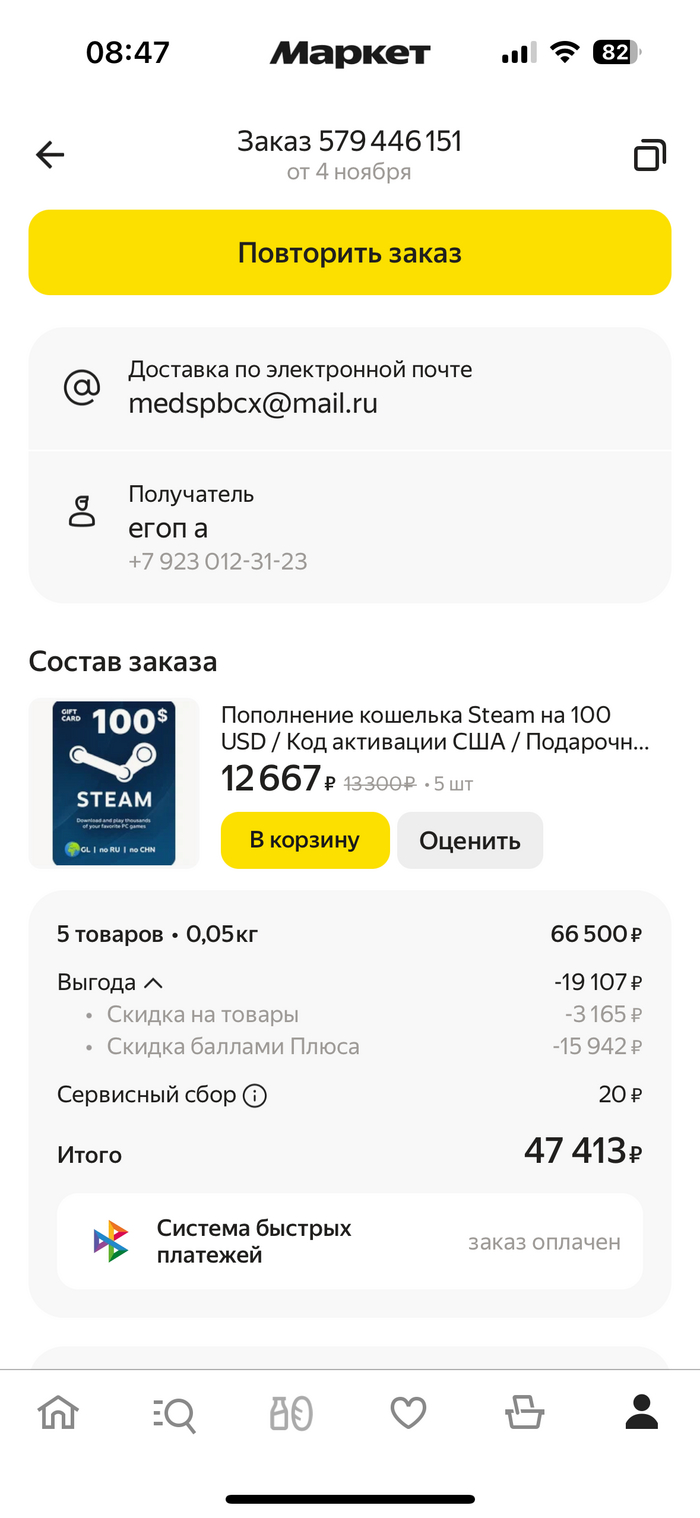700x1518 pixels.
Task: Open the groceries tab with bottle icon
Action: tap(291, 1413)
